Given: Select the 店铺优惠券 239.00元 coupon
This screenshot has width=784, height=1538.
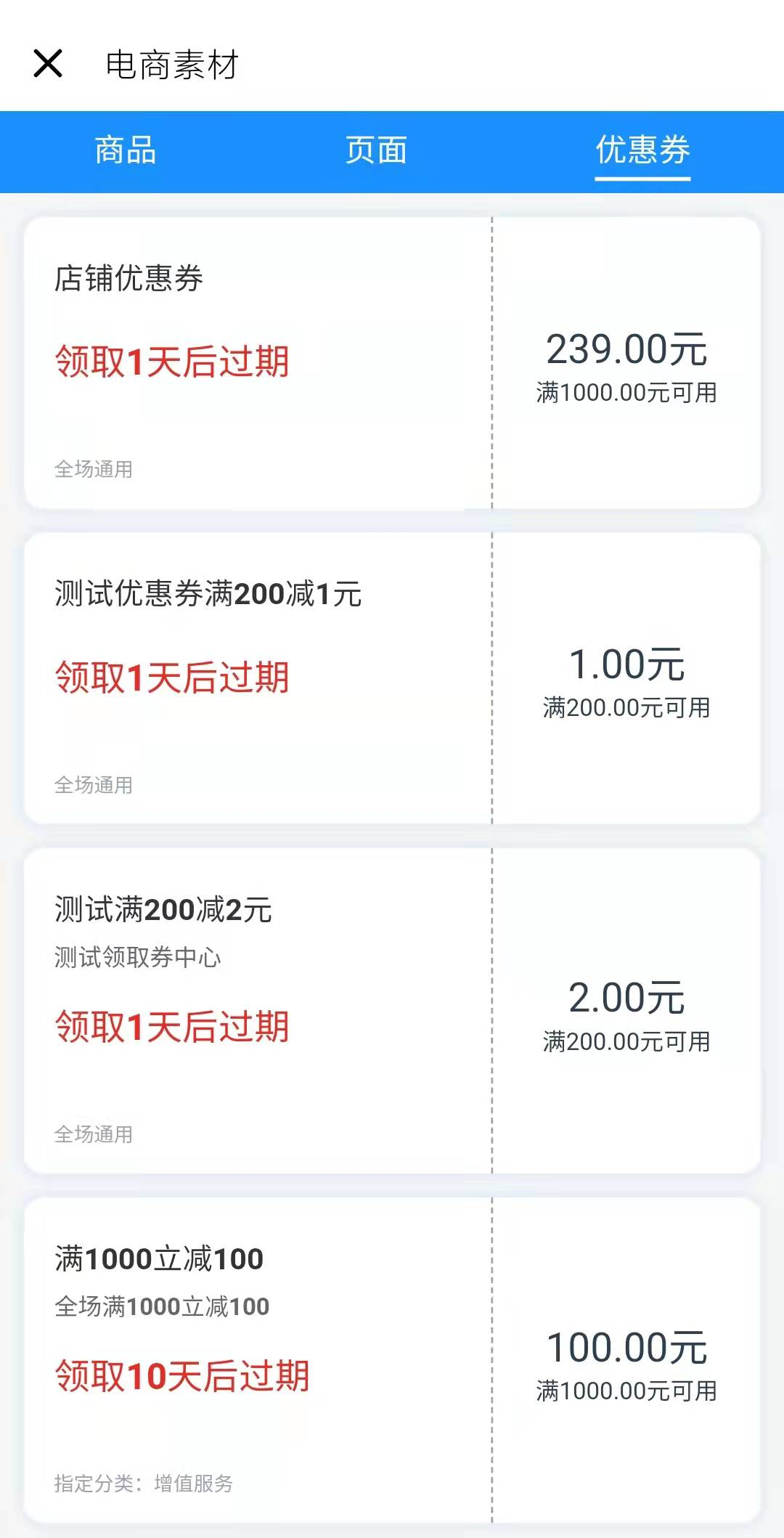Looking at the screenshot, I should (392, 363).
